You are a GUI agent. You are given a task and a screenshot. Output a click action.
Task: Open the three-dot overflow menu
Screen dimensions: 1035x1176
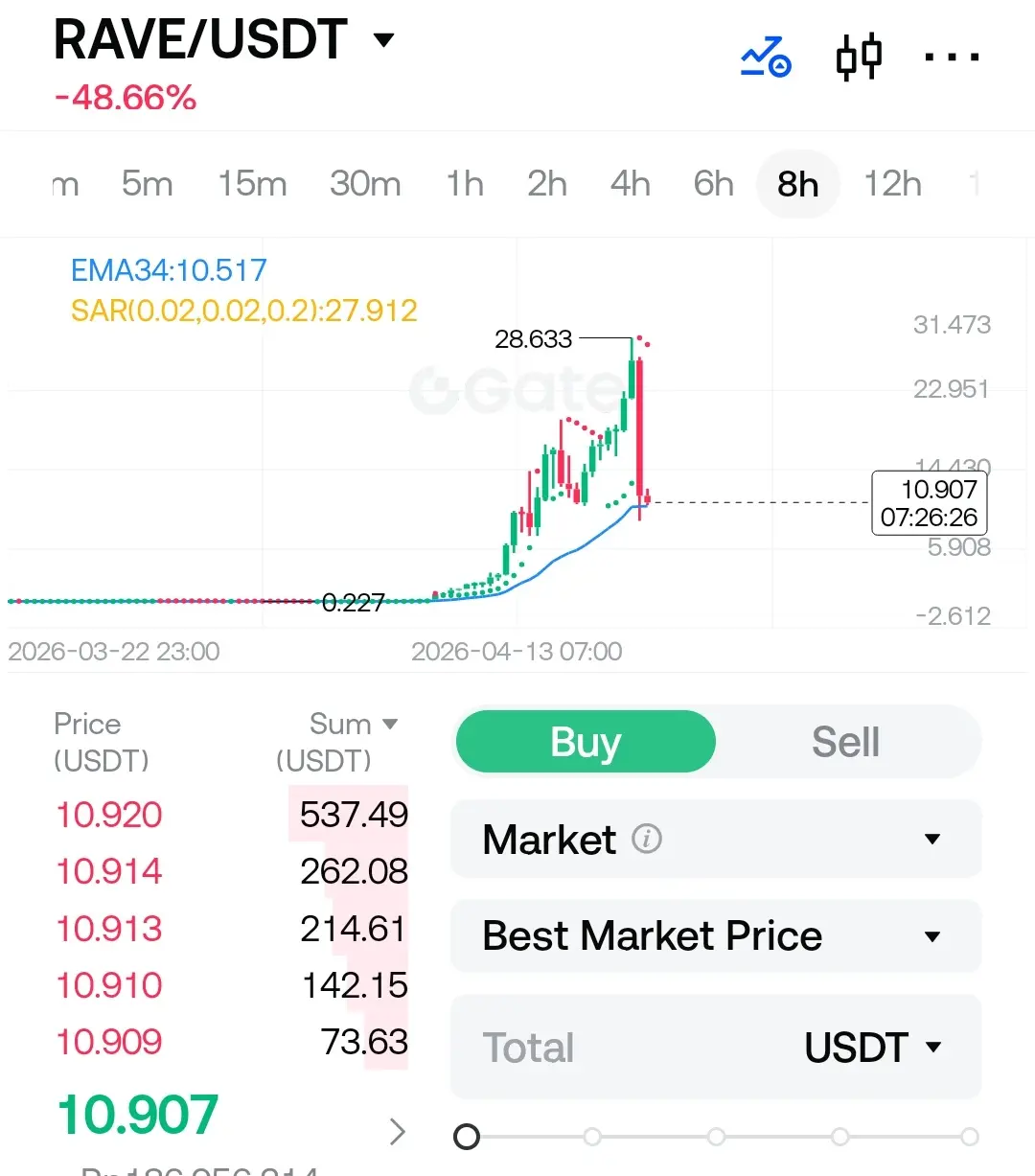tap(951, 57)
